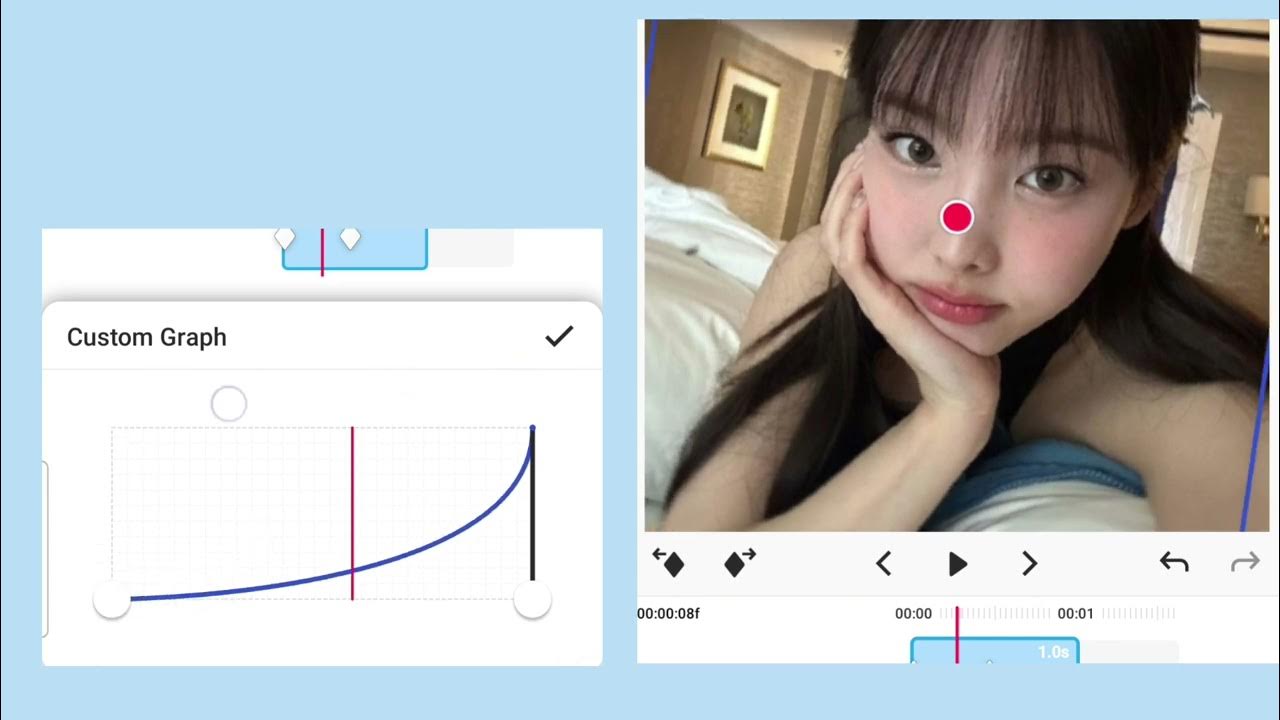
Task: Select the upper graph curve handle
Action: click(229, 404)
